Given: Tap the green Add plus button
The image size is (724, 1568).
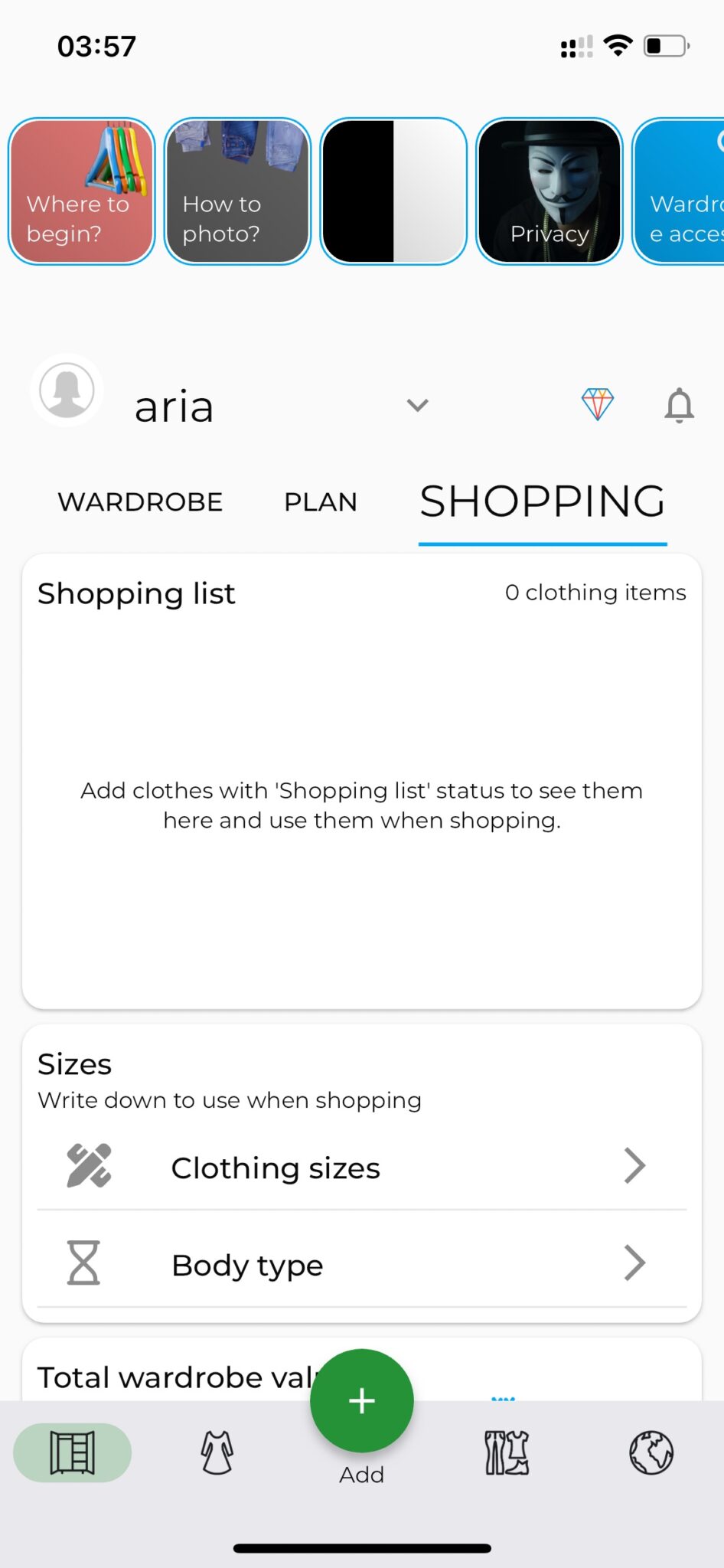Looking at the screenshot, I should click(x=361, y=1400).
